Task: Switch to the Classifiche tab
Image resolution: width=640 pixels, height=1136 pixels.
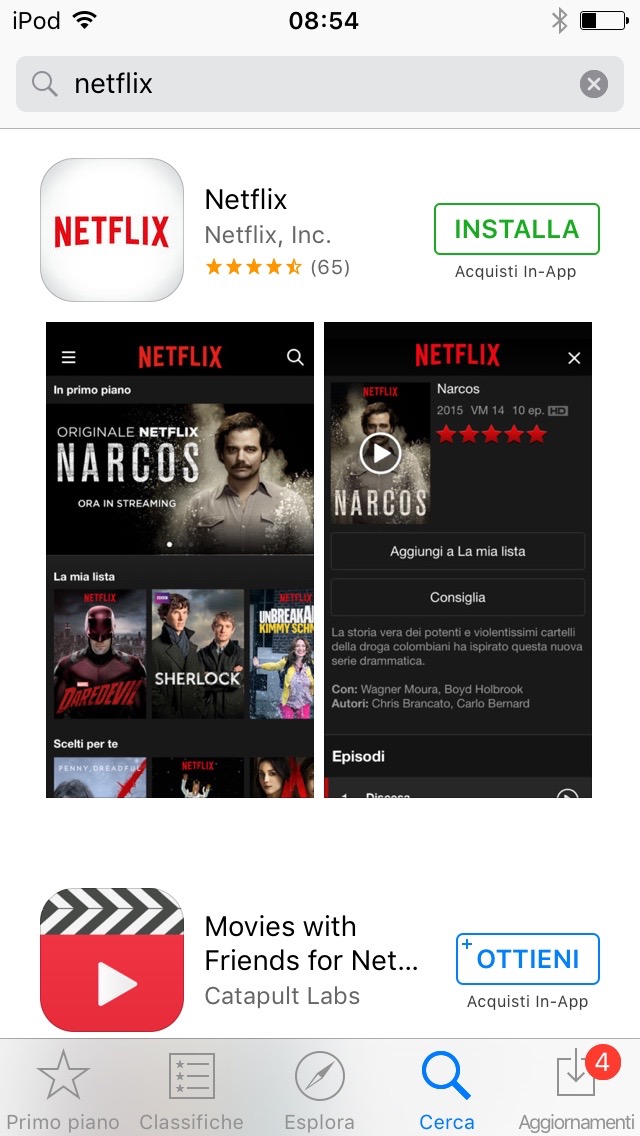Action: (x=191, y=1090)
